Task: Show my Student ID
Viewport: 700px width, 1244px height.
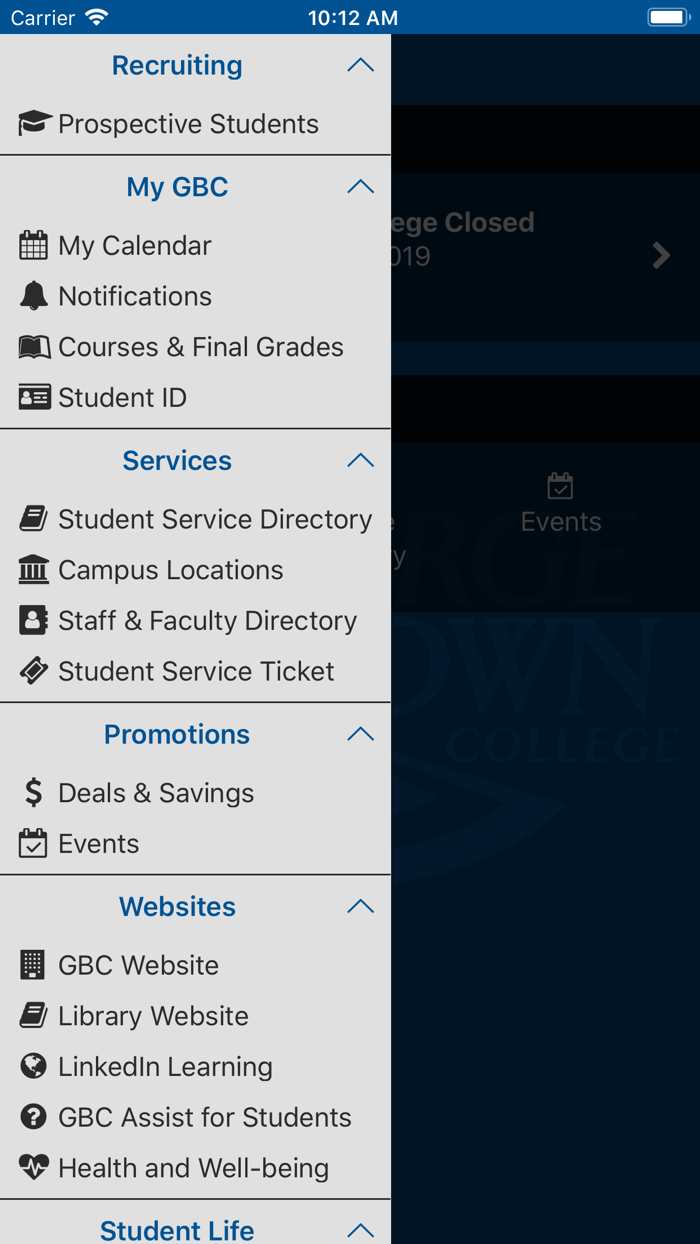Action: coord(122,398)
